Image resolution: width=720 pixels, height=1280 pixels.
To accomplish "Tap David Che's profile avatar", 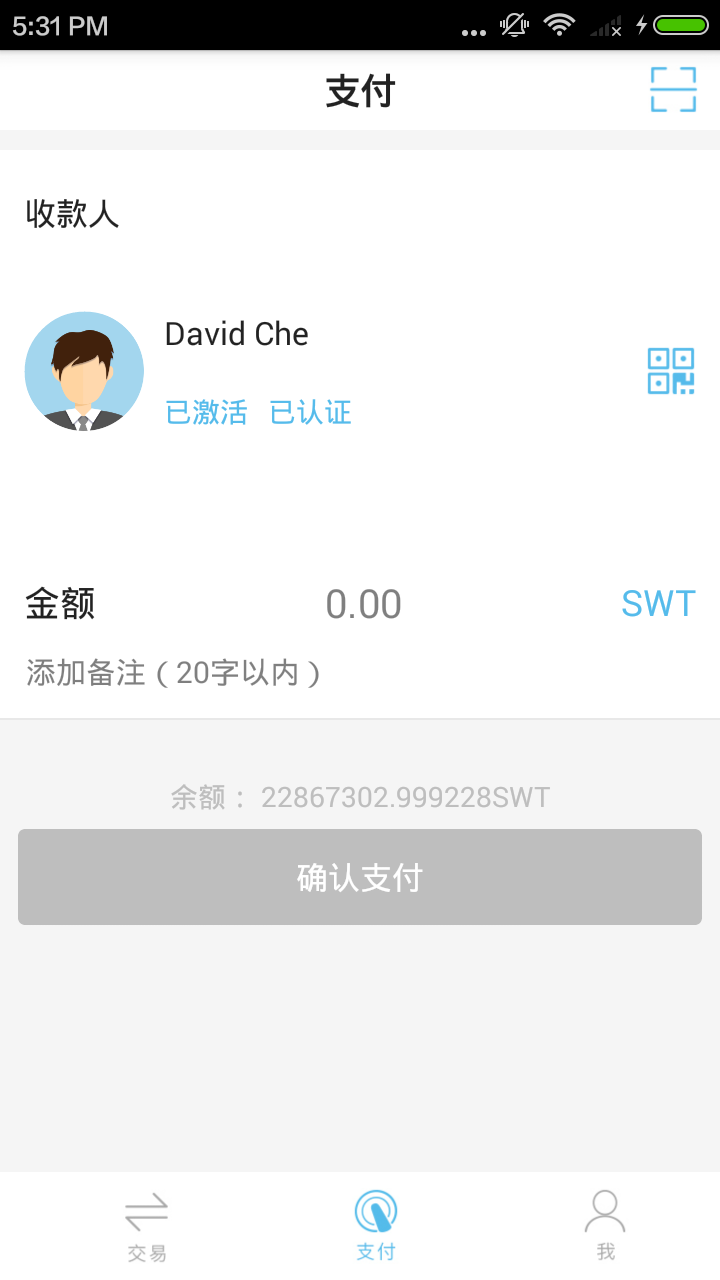I will coord(84,370).
